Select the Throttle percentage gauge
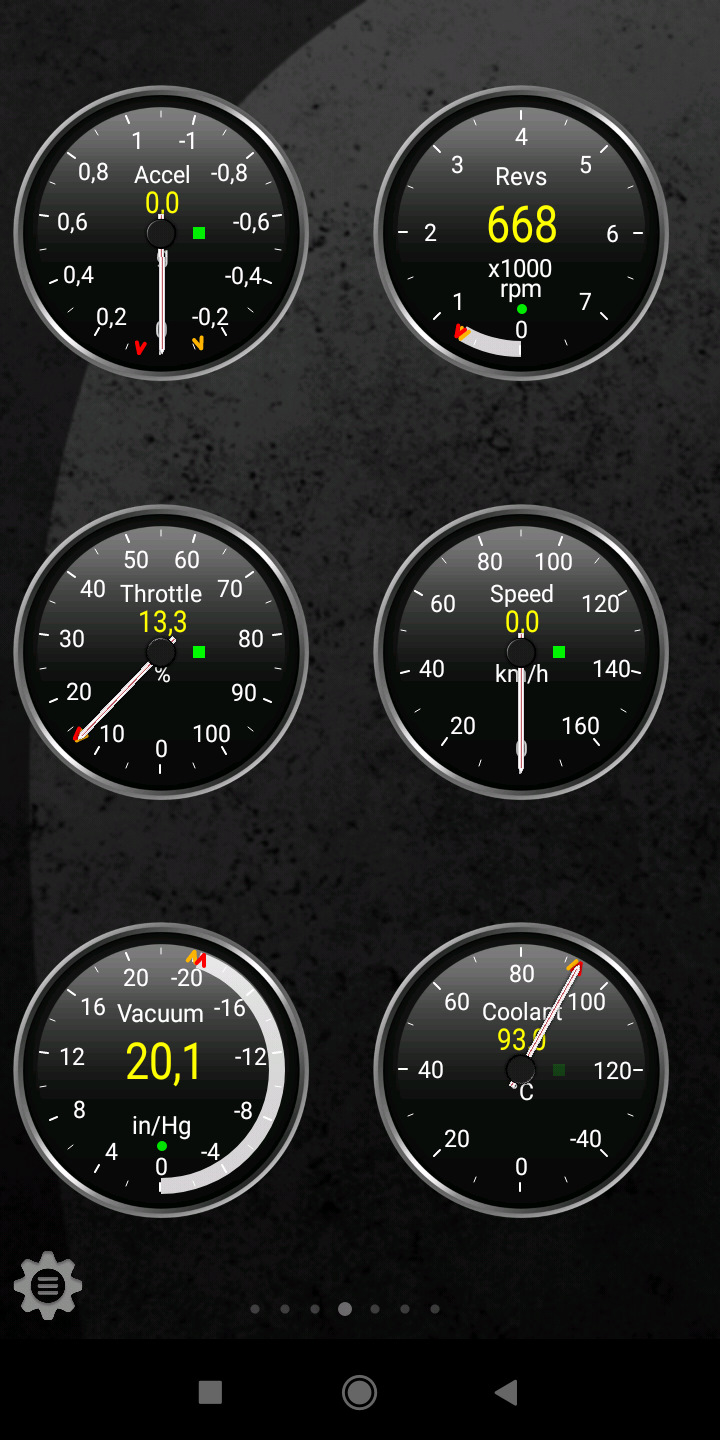The image size is (720, 1440). pyautogui.click(x=161, y=652)
